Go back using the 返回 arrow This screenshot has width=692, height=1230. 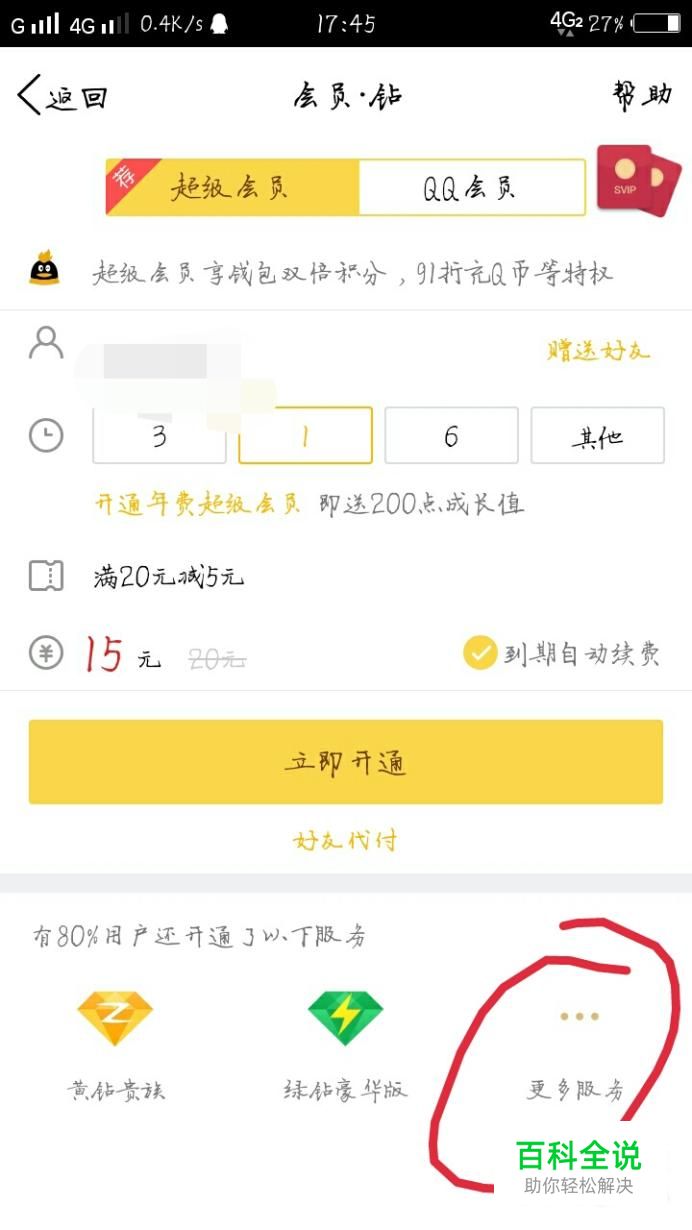(60, 97)
